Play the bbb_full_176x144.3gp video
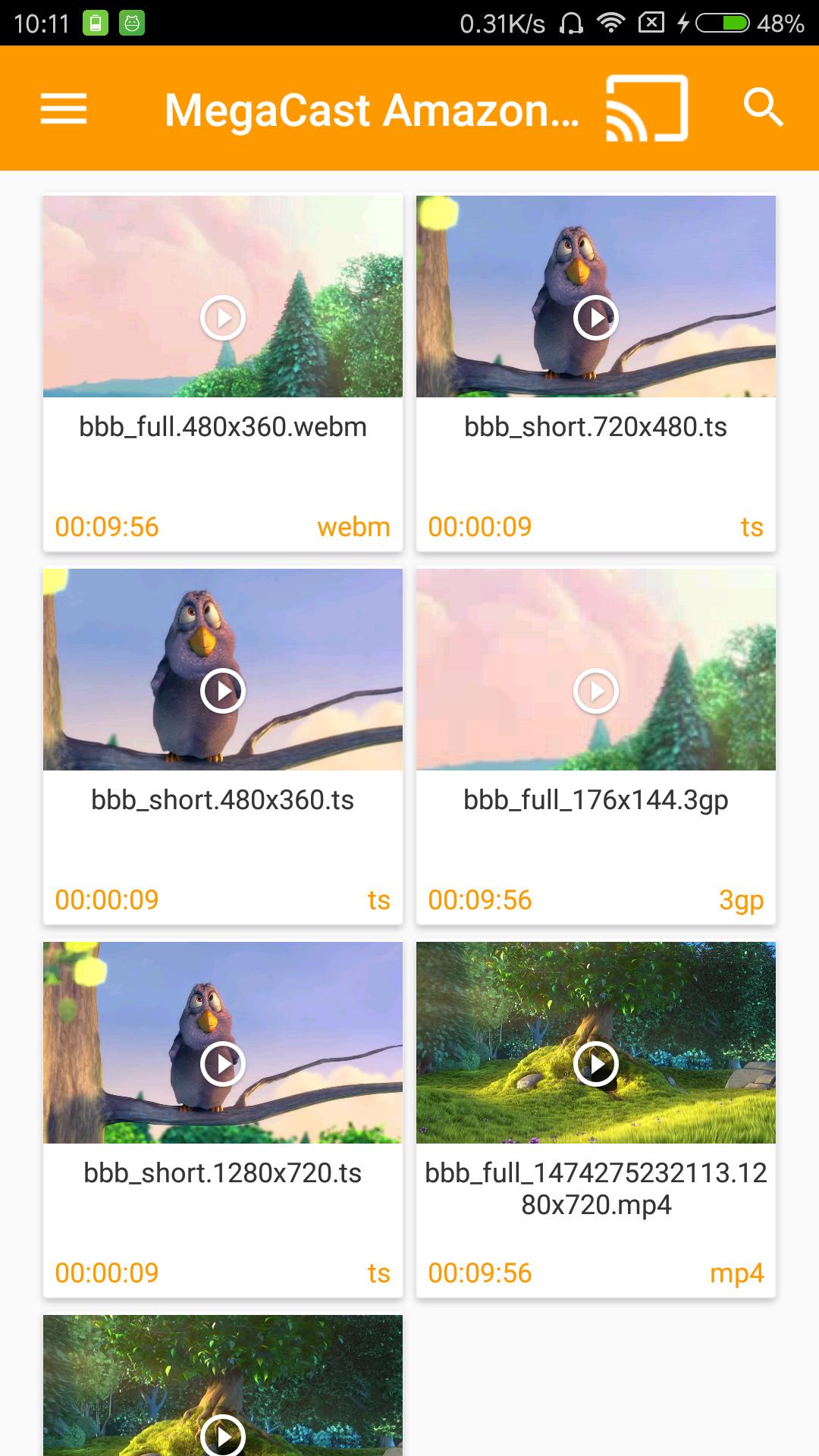 (596, 691)
